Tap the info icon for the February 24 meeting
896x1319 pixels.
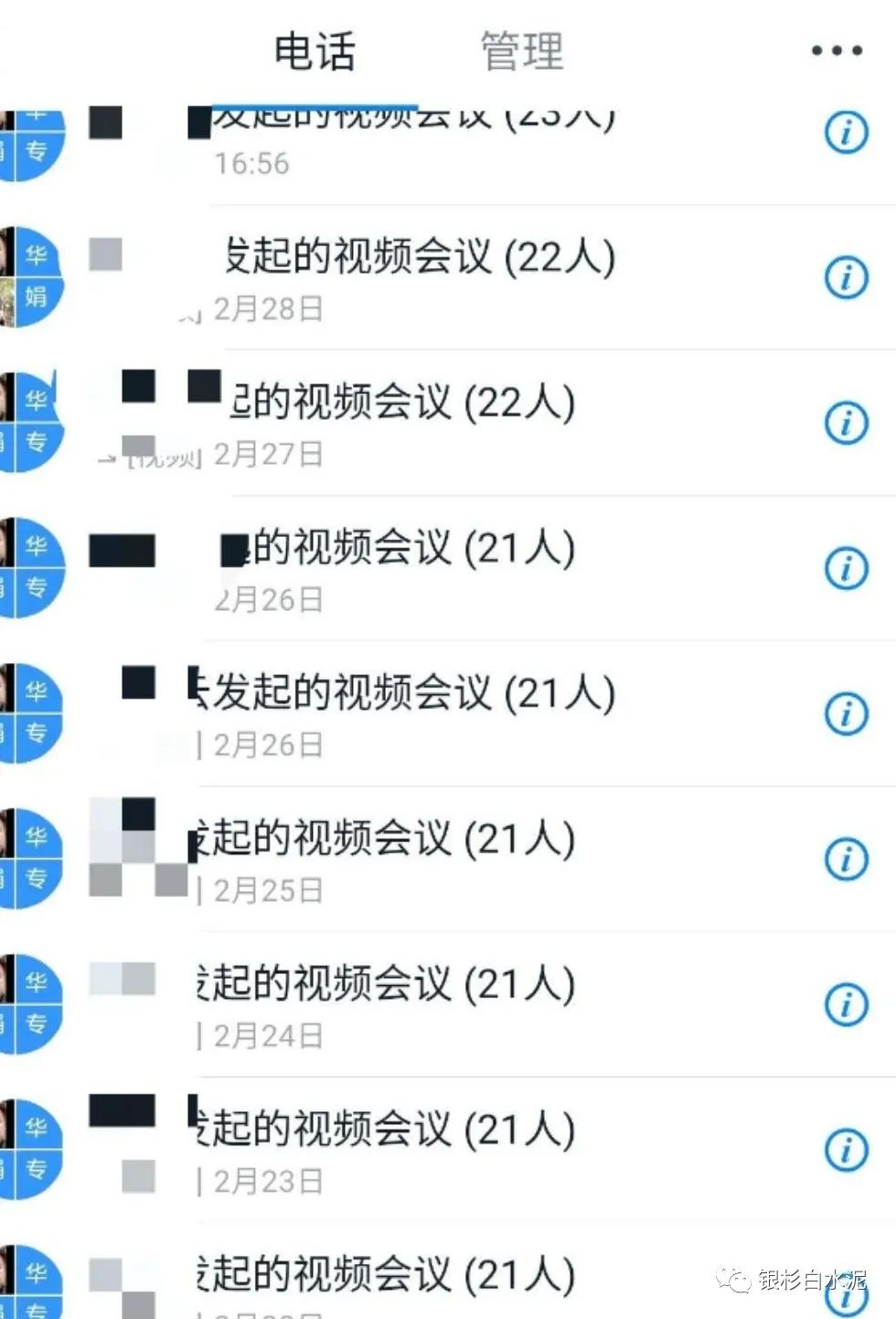[x=846, y=1002]
